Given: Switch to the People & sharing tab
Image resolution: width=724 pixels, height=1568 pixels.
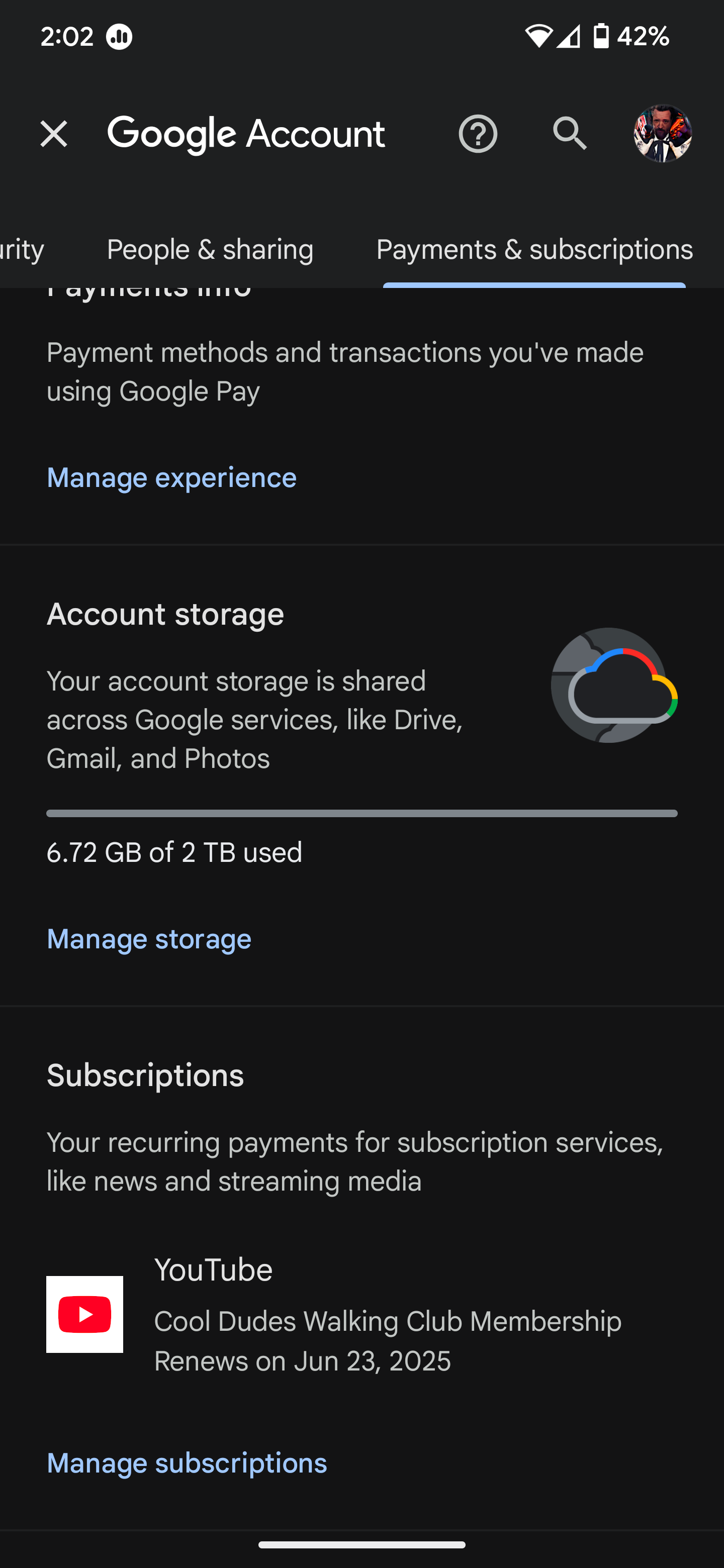Looking at the screenshot, I should [x=210, y=250].
